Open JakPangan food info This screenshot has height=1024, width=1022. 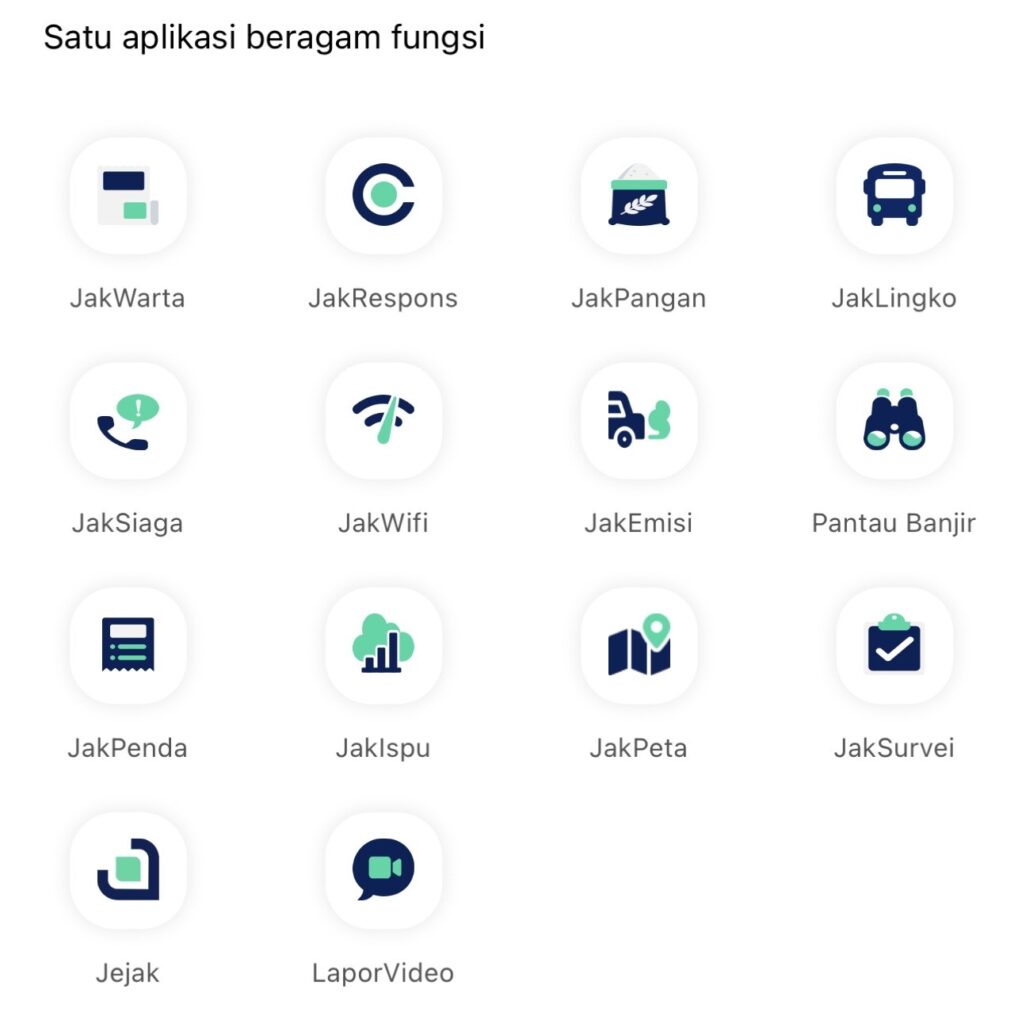point(639,195)
